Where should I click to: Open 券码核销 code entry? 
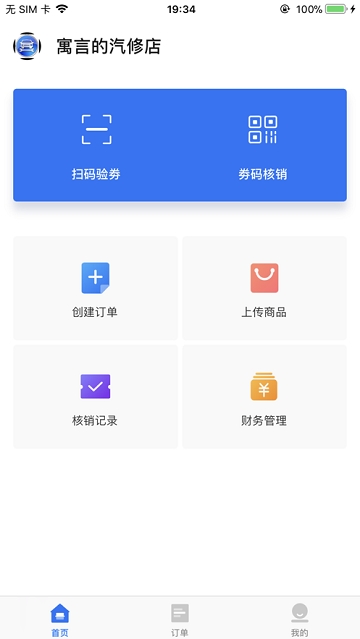263,146
